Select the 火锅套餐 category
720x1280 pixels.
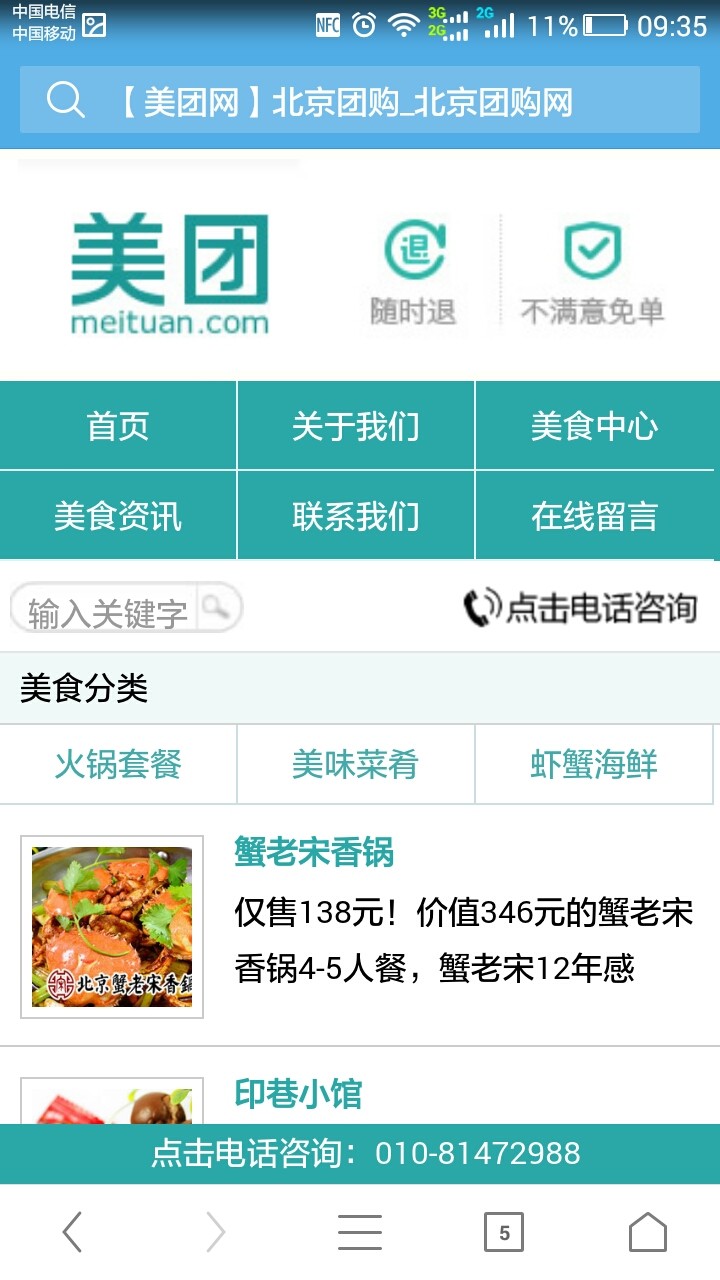(x=118, y=765)
